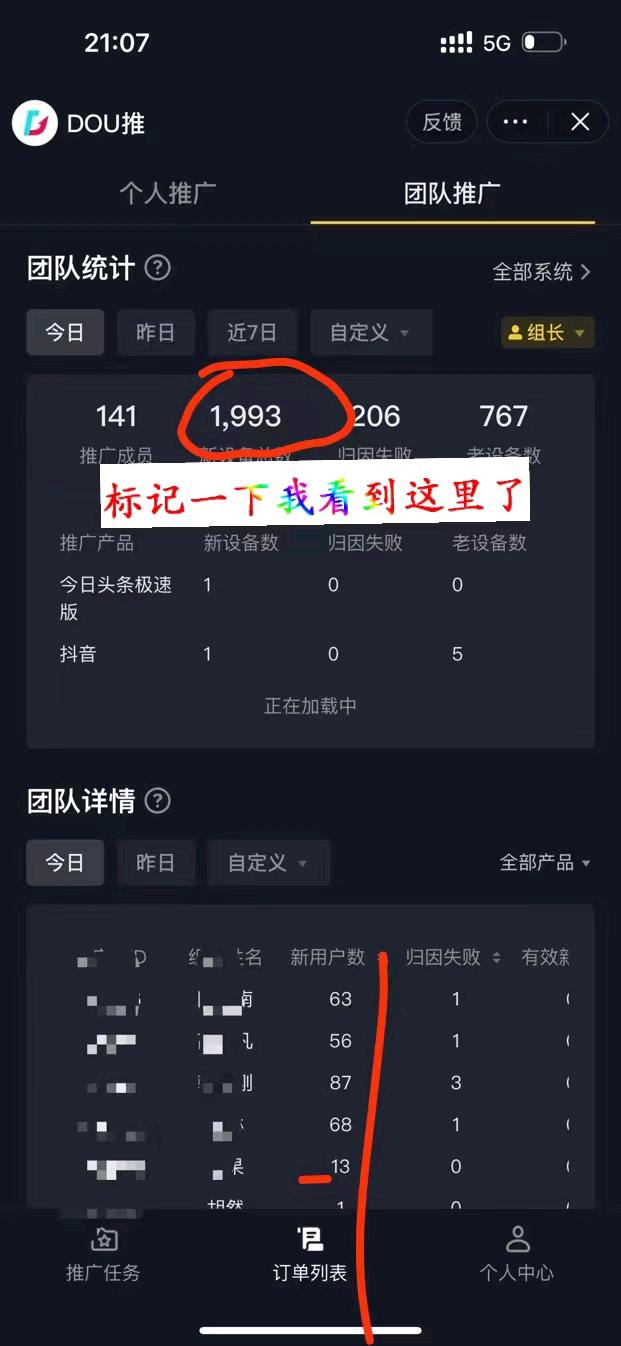This screenshot has width=621, height=1346.
Task: Go to the 推广任务 tab
Action: point(103,1256)
